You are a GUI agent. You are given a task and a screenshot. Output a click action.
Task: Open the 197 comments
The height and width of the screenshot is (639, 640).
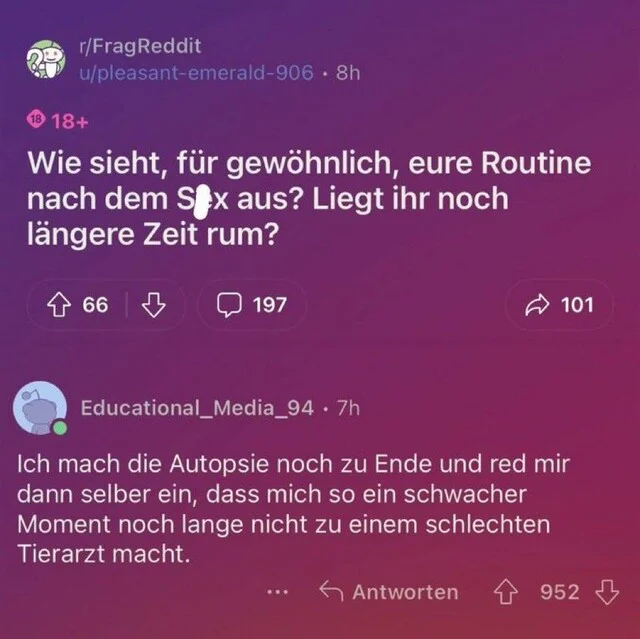tap(252, 304)
